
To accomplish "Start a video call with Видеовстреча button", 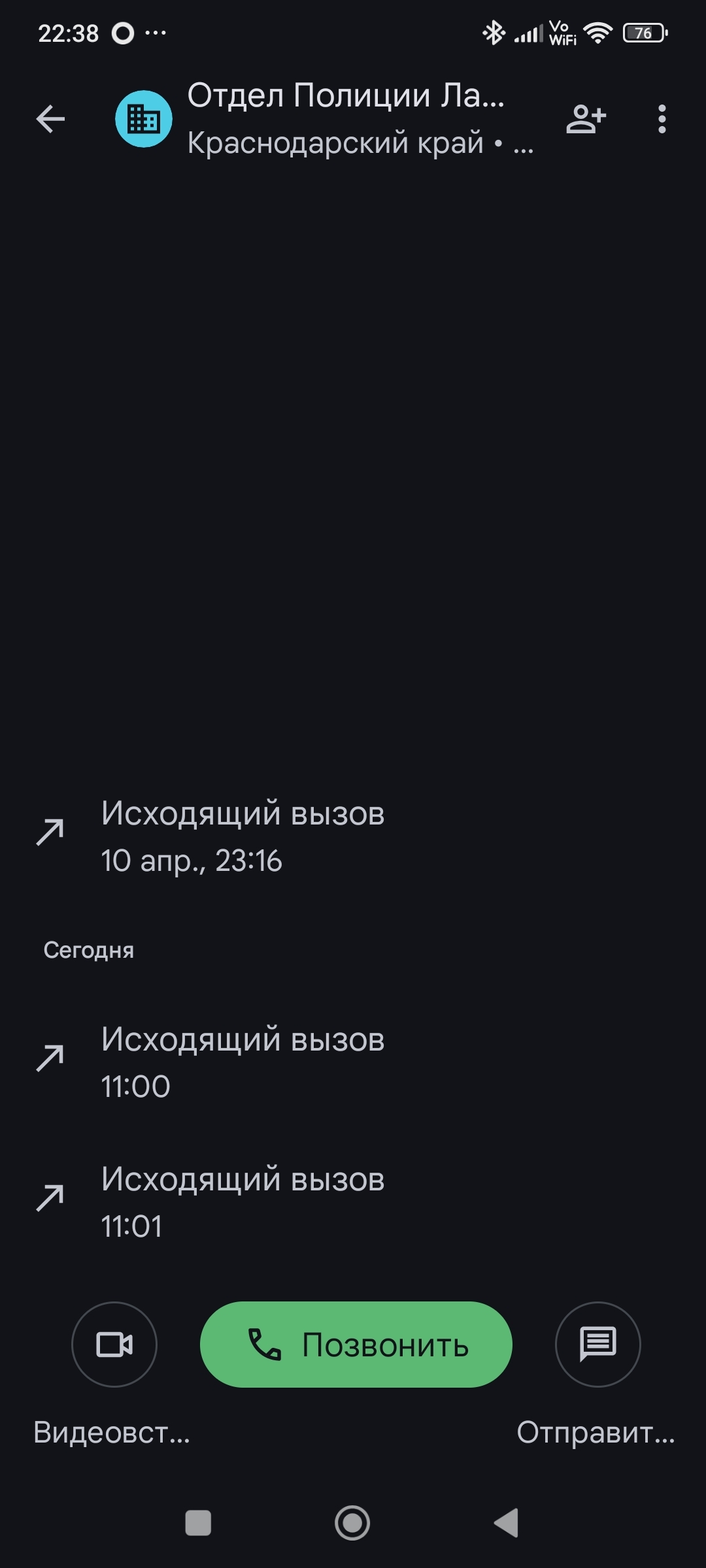I will (x=114, y=1344).
